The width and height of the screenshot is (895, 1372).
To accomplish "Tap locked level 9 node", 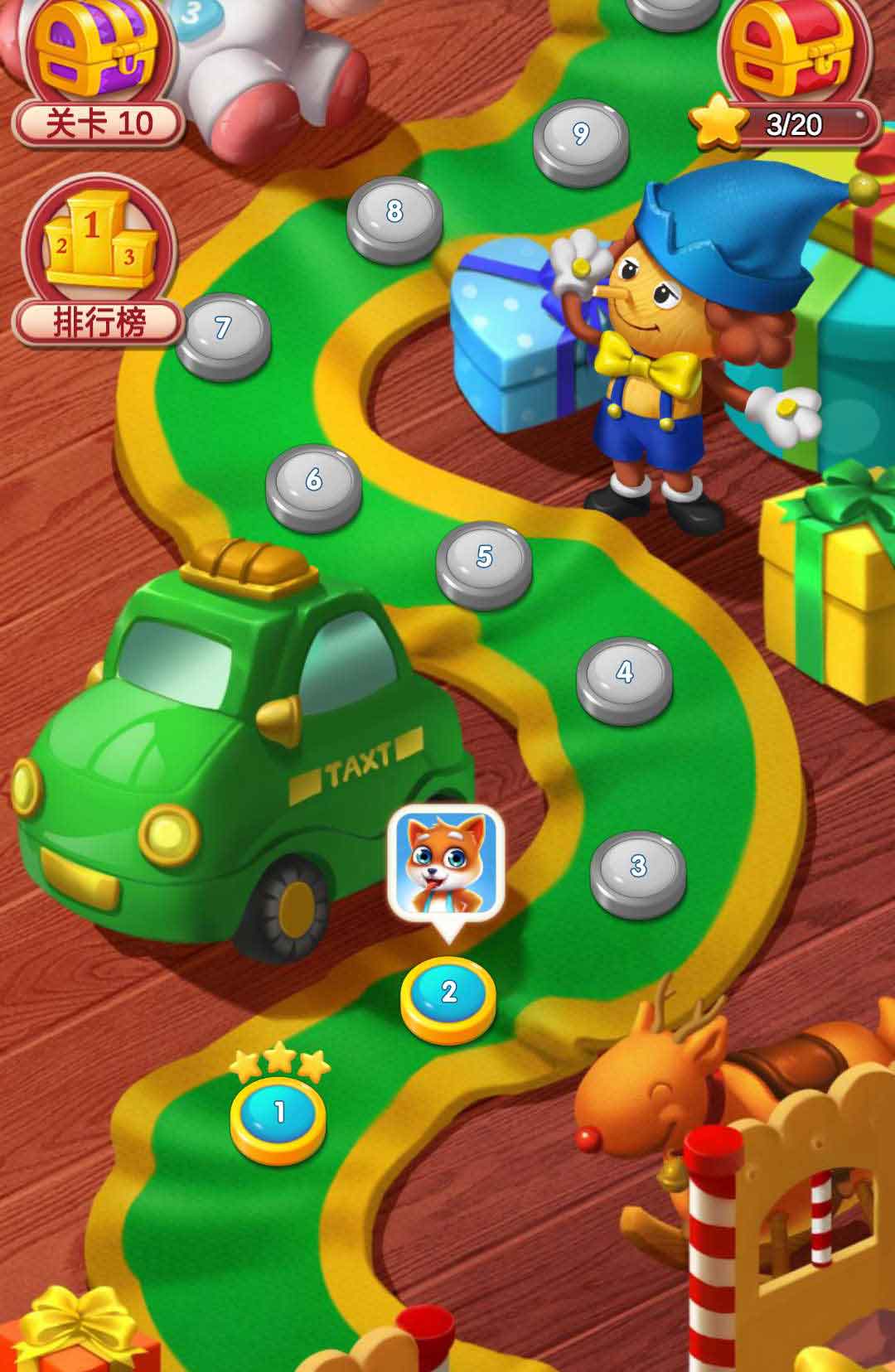I will [x=580, y=138].
